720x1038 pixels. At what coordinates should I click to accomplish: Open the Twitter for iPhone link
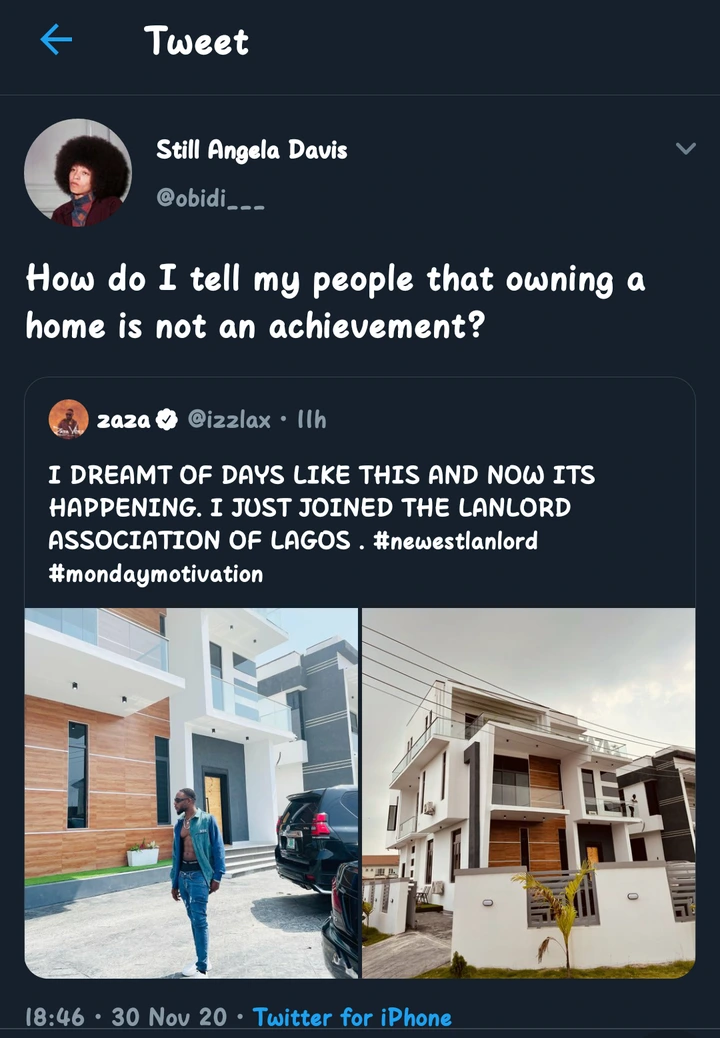coord(352,1018)
